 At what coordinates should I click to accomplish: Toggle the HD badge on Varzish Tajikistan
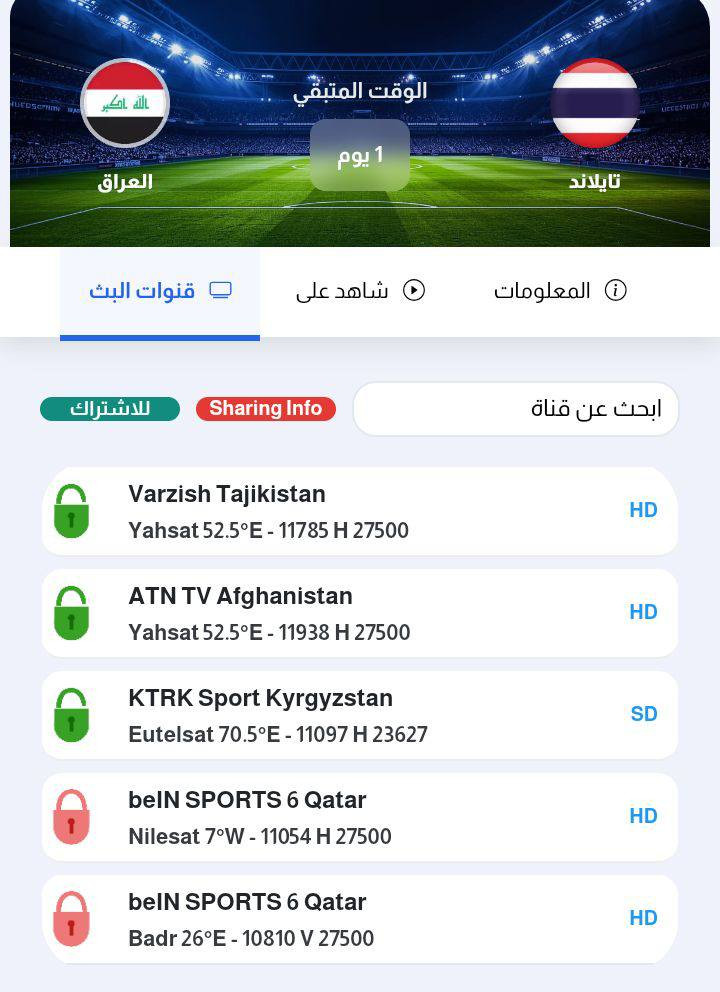tap(643, 511)
